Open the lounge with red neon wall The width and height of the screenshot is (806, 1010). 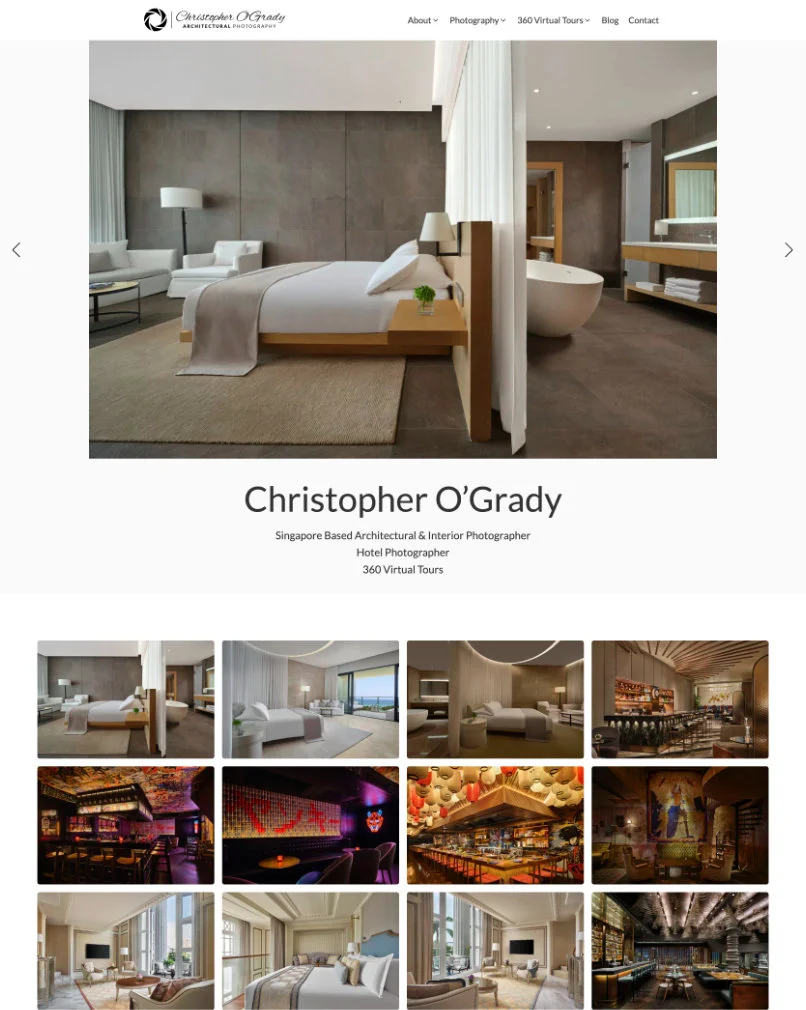coord(310,825)
